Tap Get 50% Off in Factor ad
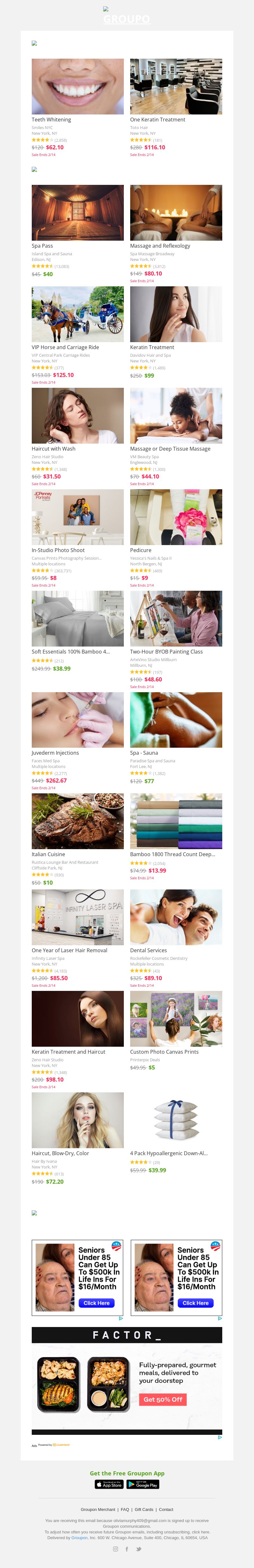Viewport: 254px width, 1568px height. (x=163, y=1399)
